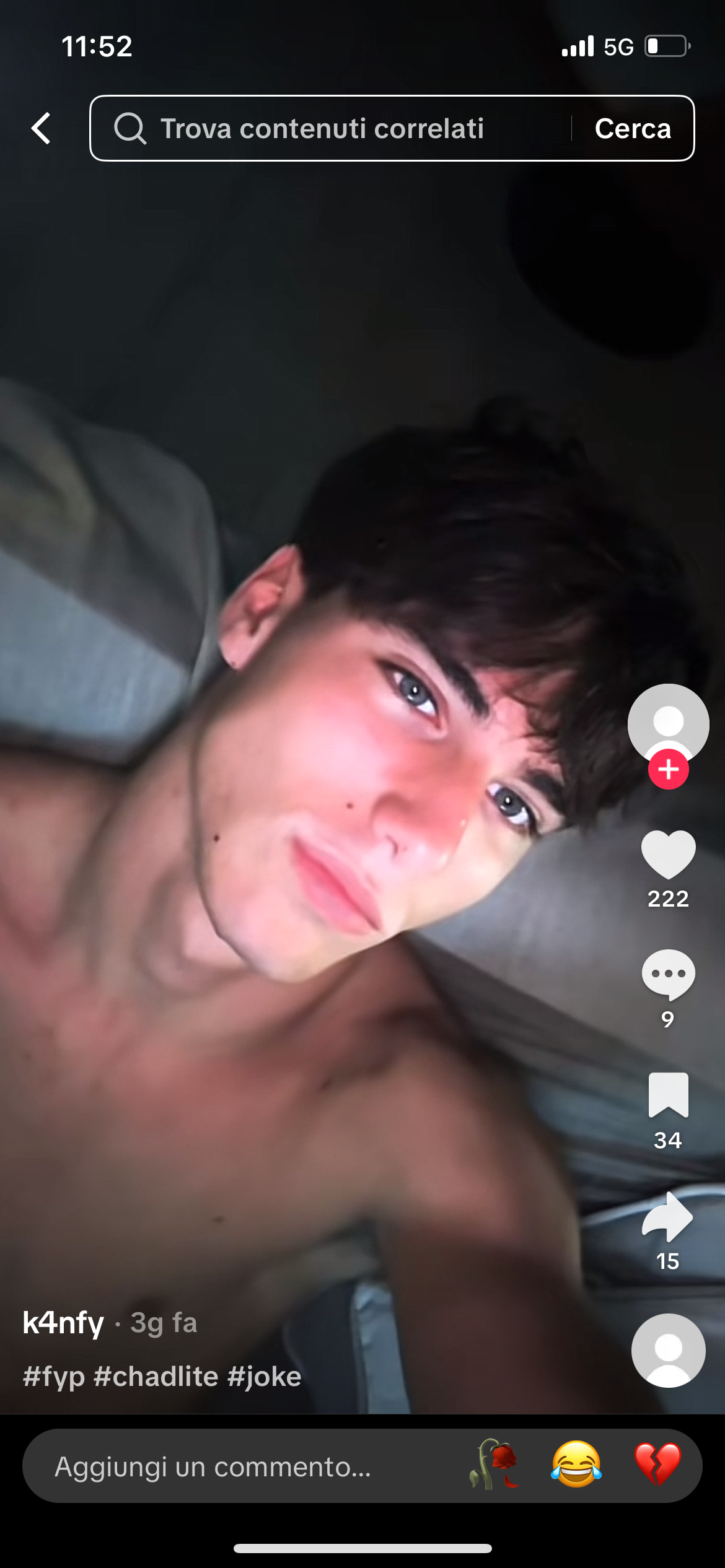Tap the Cerca button
The width and height of the screenshot is (725, 1568).
tap(633, 128)
